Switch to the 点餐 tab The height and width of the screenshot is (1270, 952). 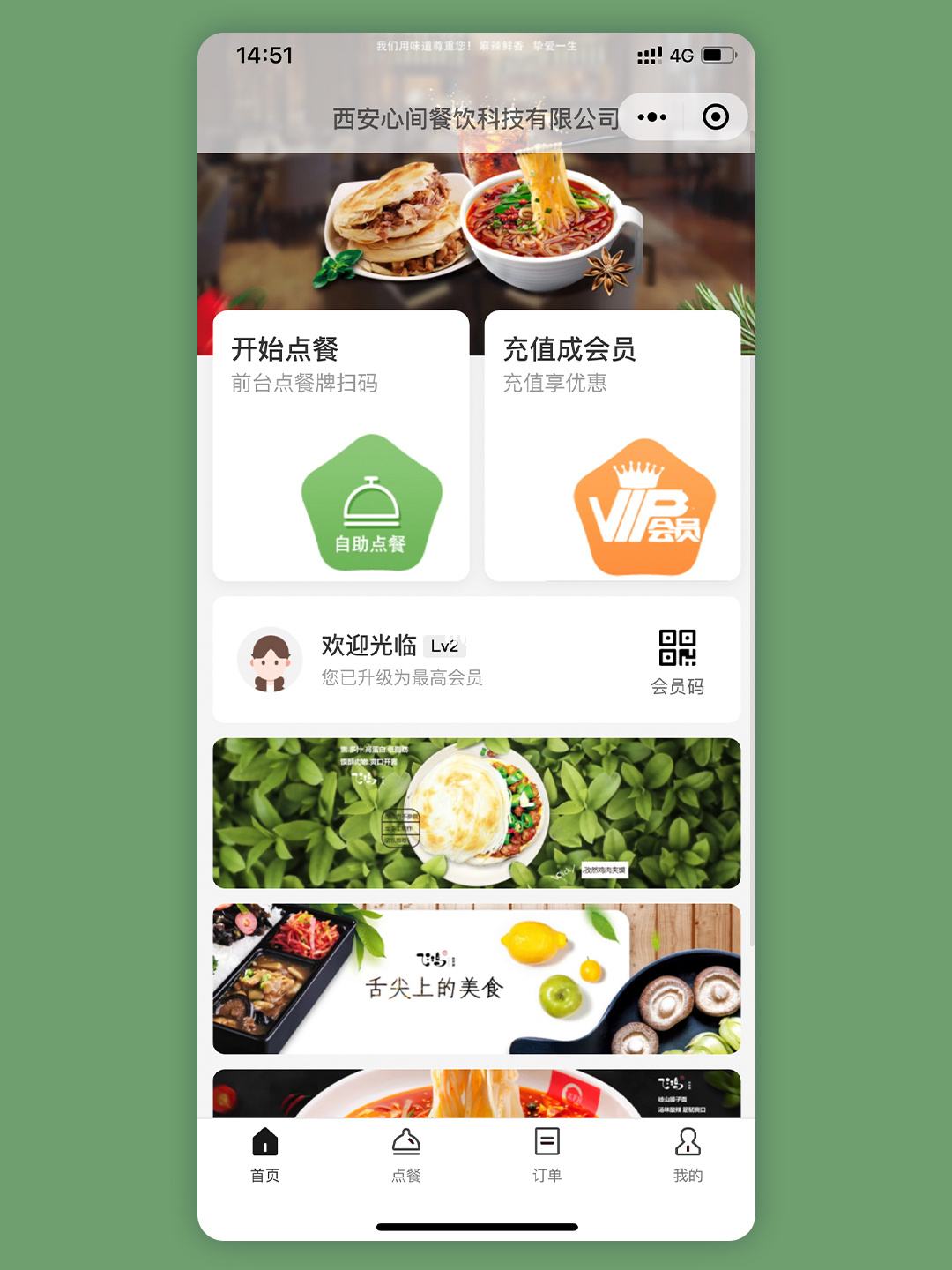click(x=406, y=1154)
